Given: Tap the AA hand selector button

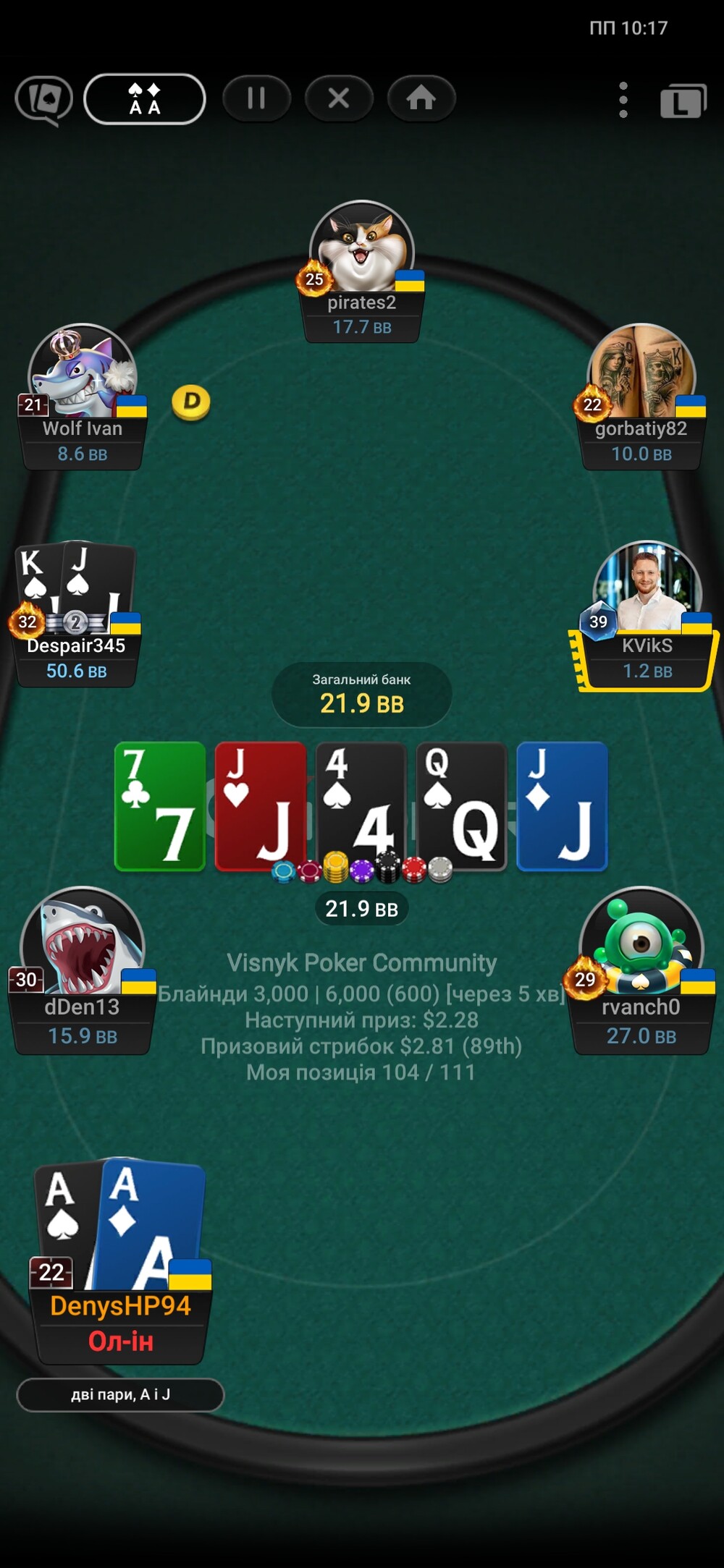Looking at the screenshot, I should [x=145, y=99].
